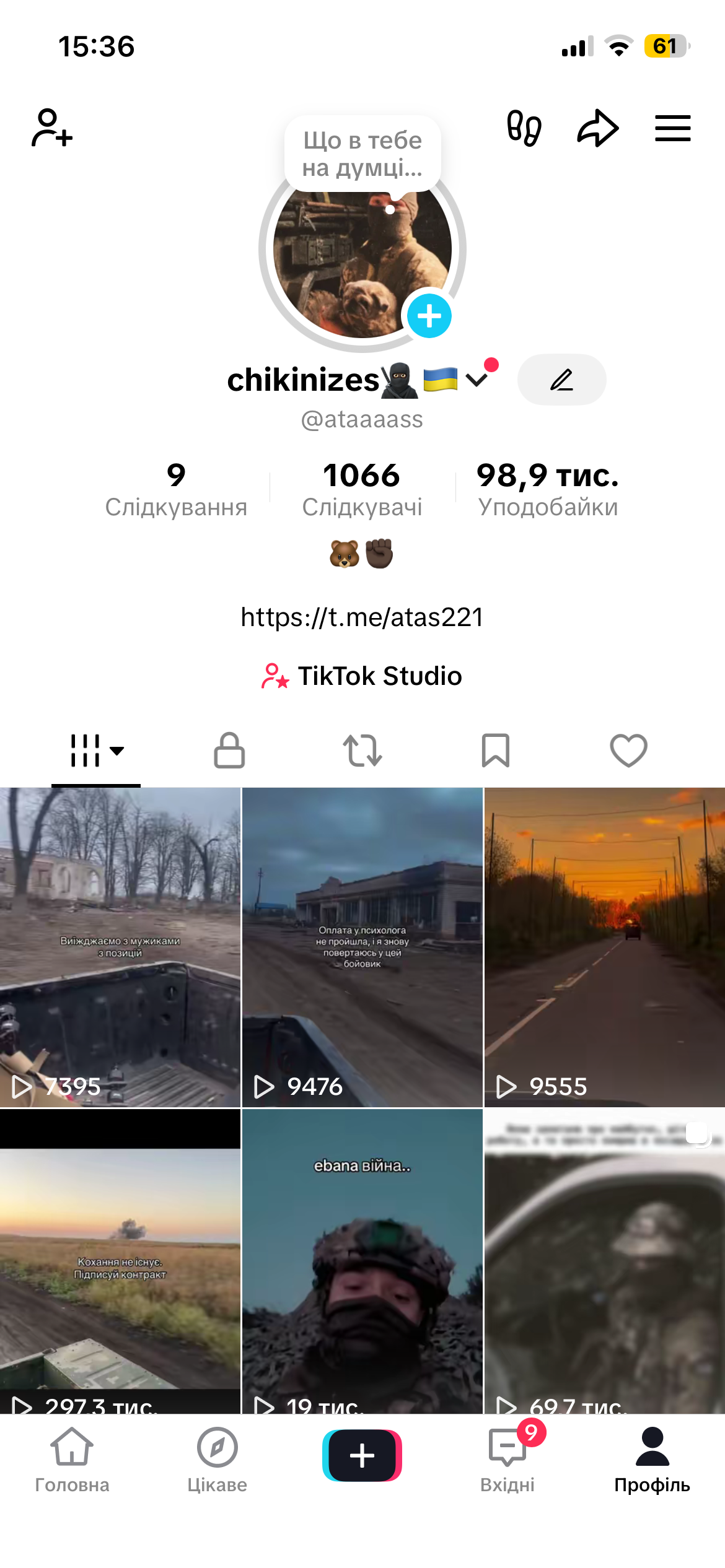Share this profile
The width and height of the screenshot is (725, 1568).
pos(598,128)
